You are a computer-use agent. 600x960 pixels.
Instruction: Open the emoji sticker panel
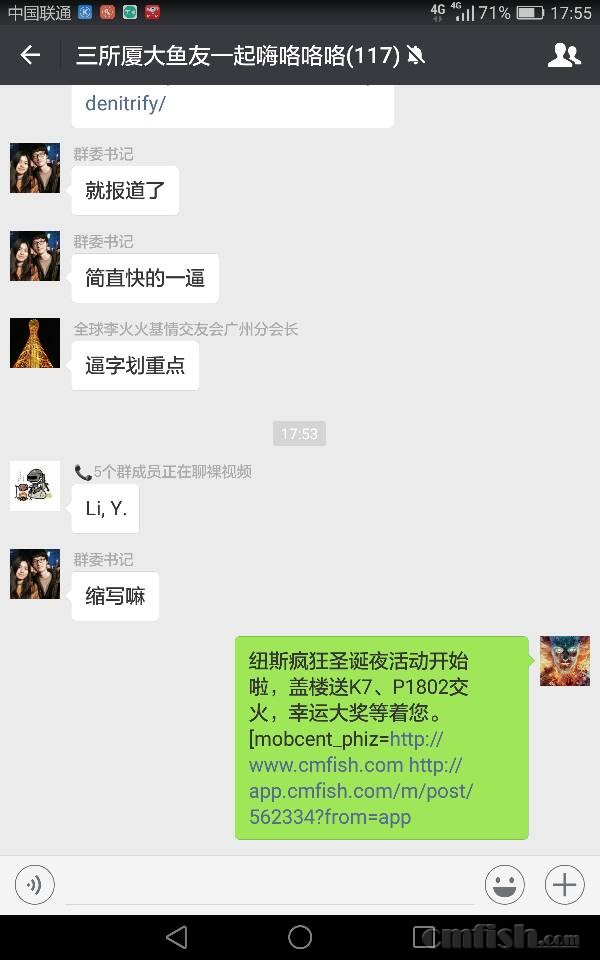[505, 884]
